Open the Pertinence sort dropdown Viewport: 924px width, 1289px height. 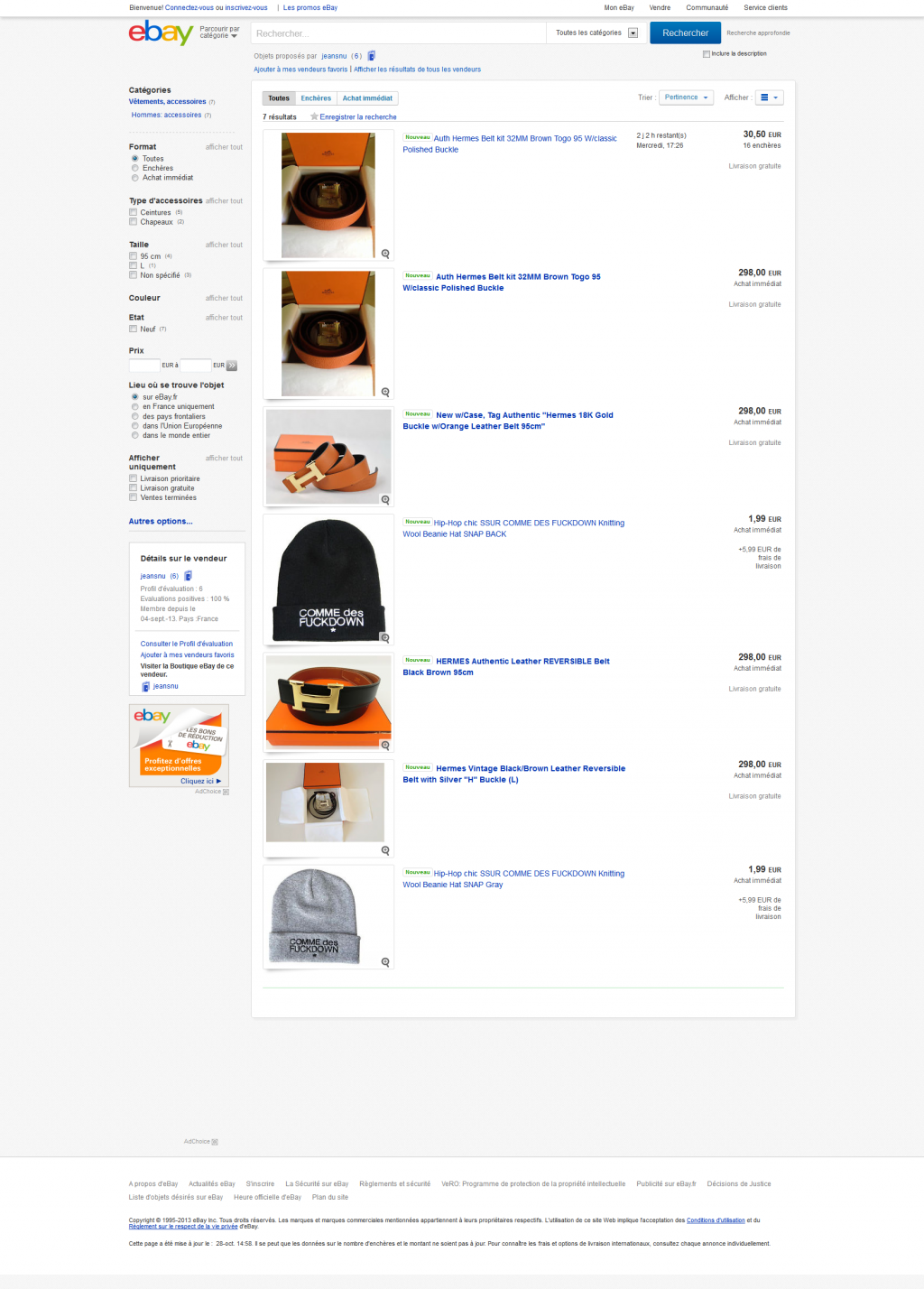point(687,97)
